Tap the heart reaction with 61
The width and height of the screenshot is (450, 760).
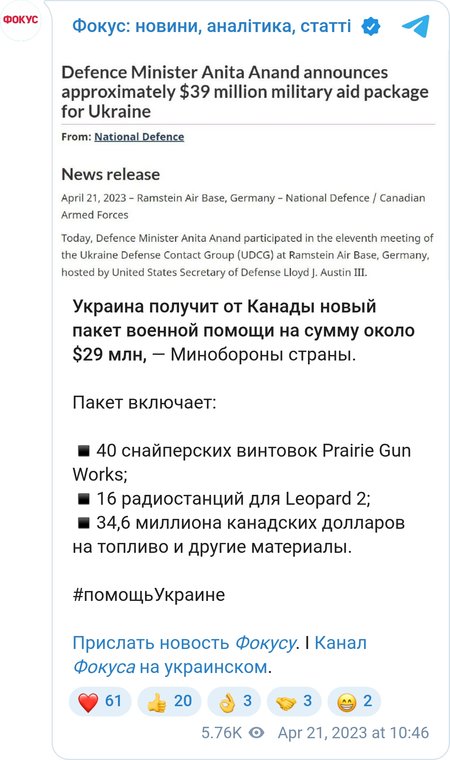click(100, 701)
